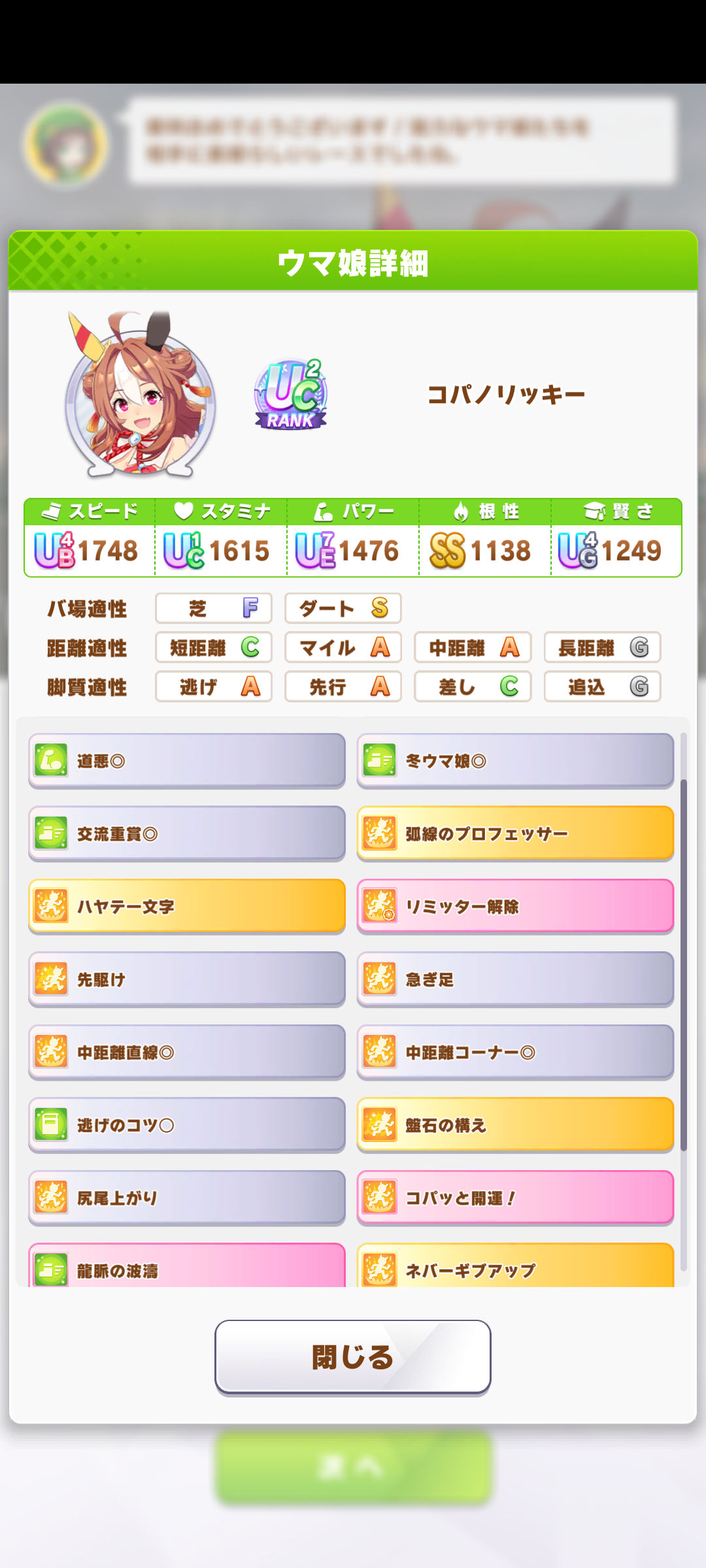The image size is (706, 1568).
Task: Check the 尻尾上がり skill
Action: 186,1198
